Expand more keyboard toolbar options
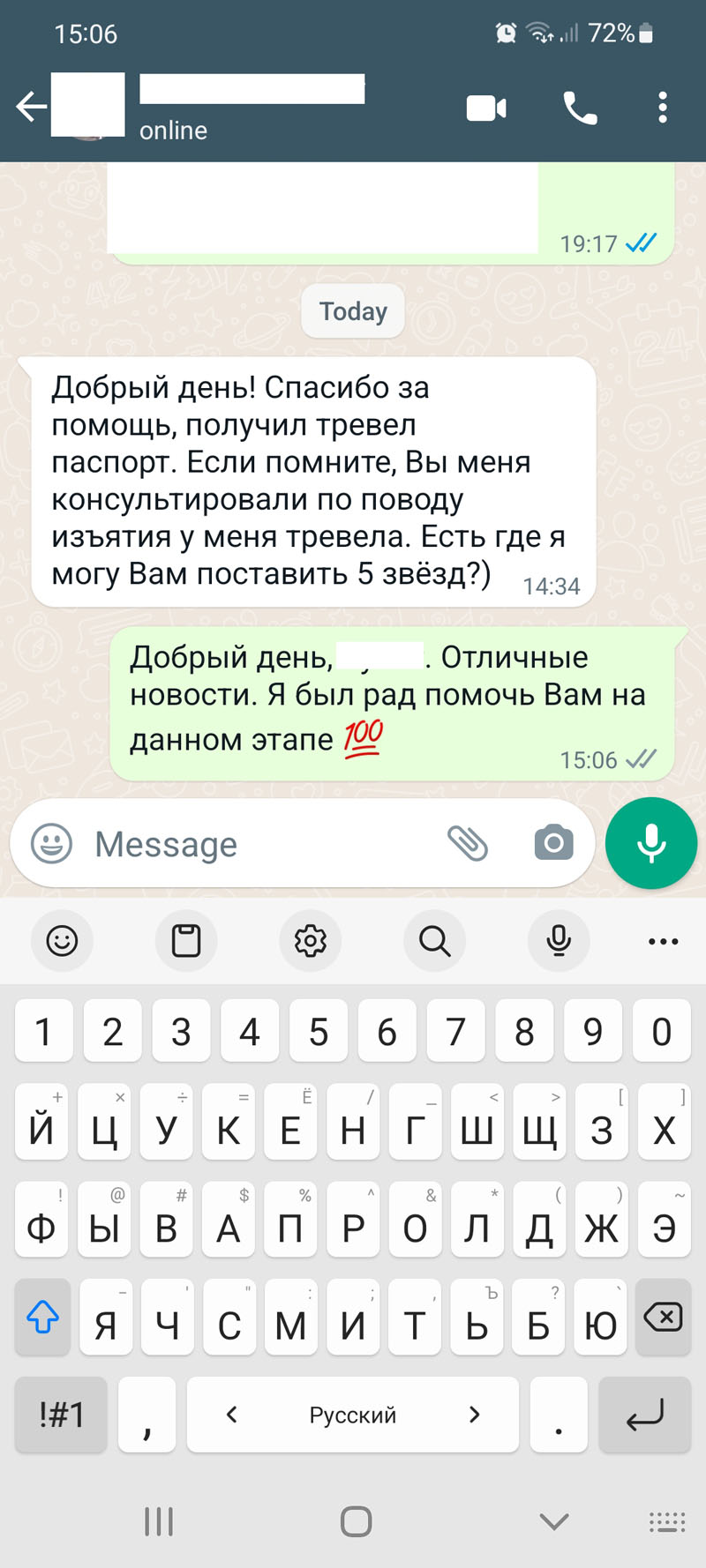 (x=663, y=941)
